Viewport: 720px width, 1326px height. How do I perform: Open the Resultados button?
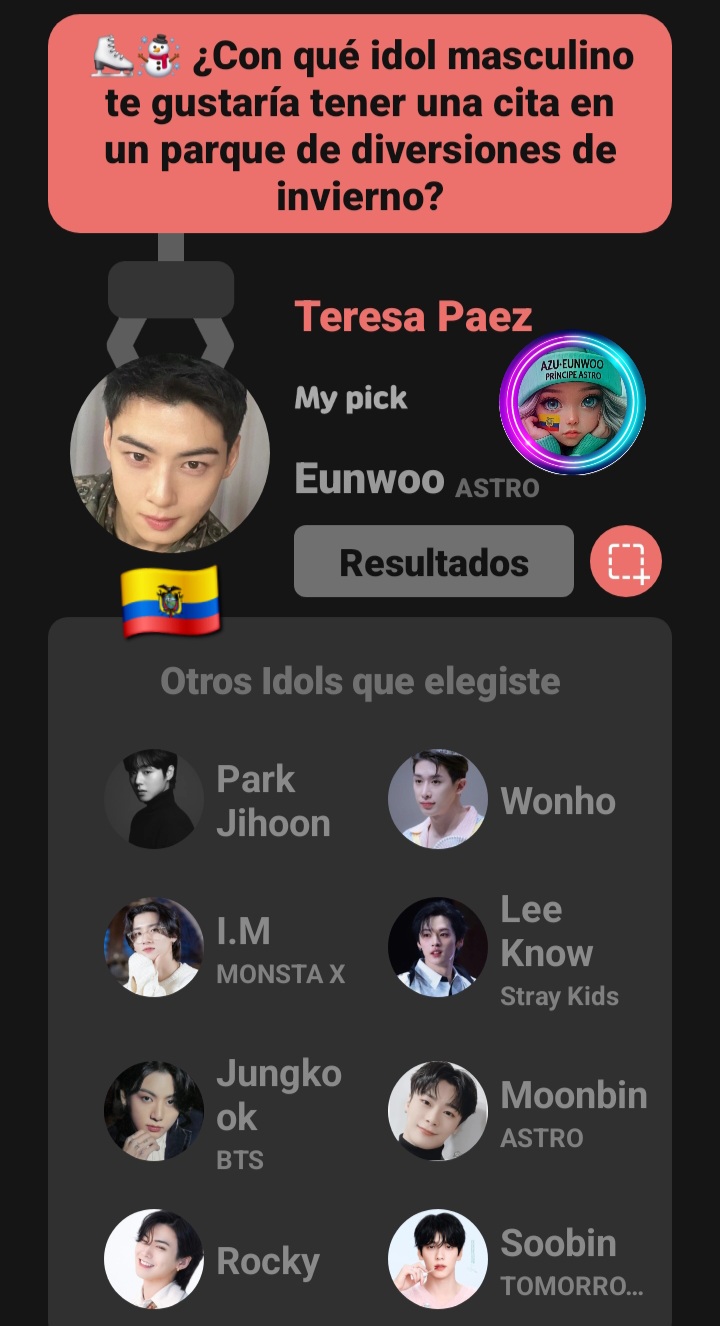pos(433,561)
